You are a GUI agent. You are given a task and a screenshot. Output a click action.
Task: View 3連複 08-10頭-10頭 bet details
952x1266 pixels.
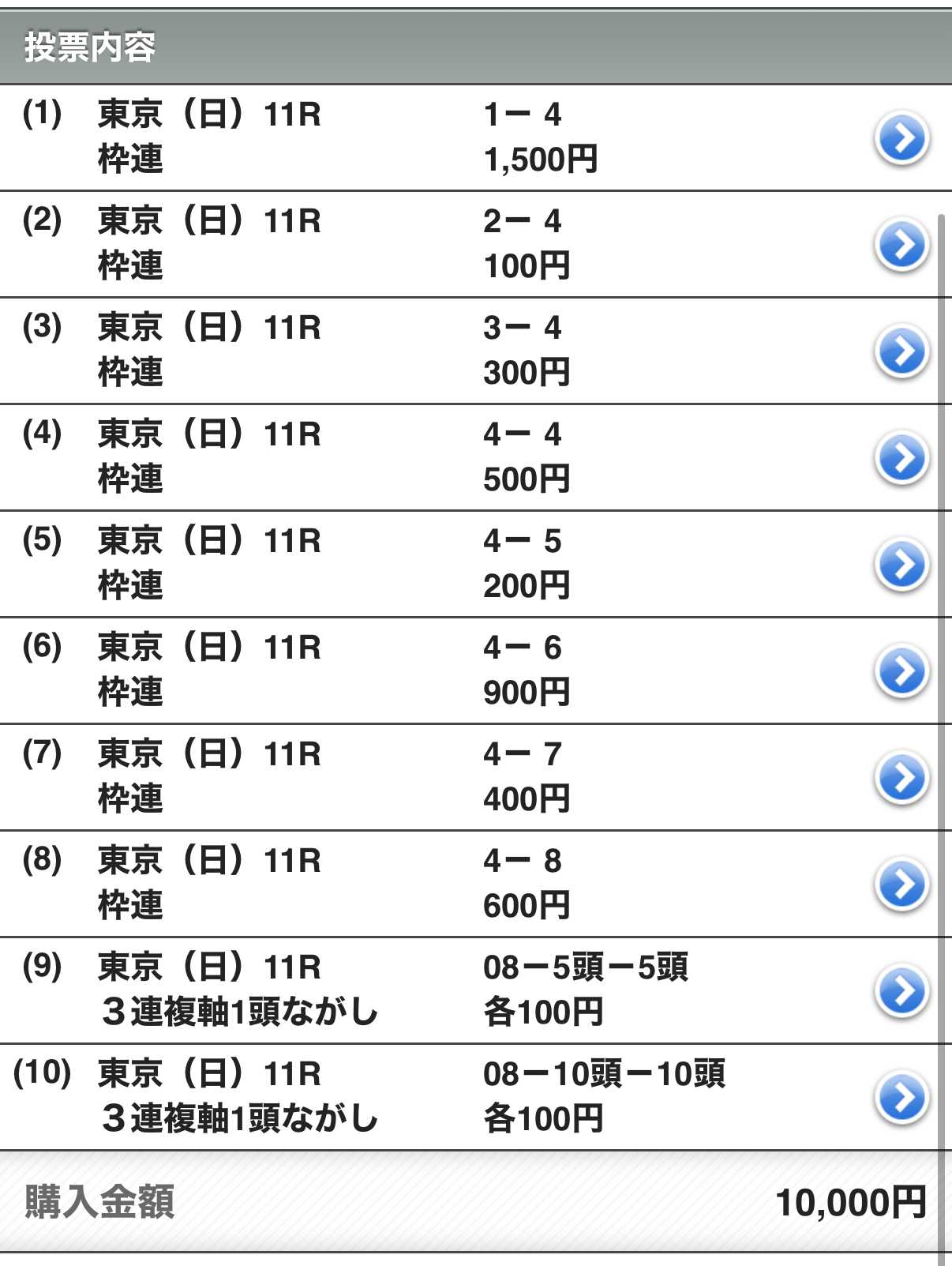901,1098
